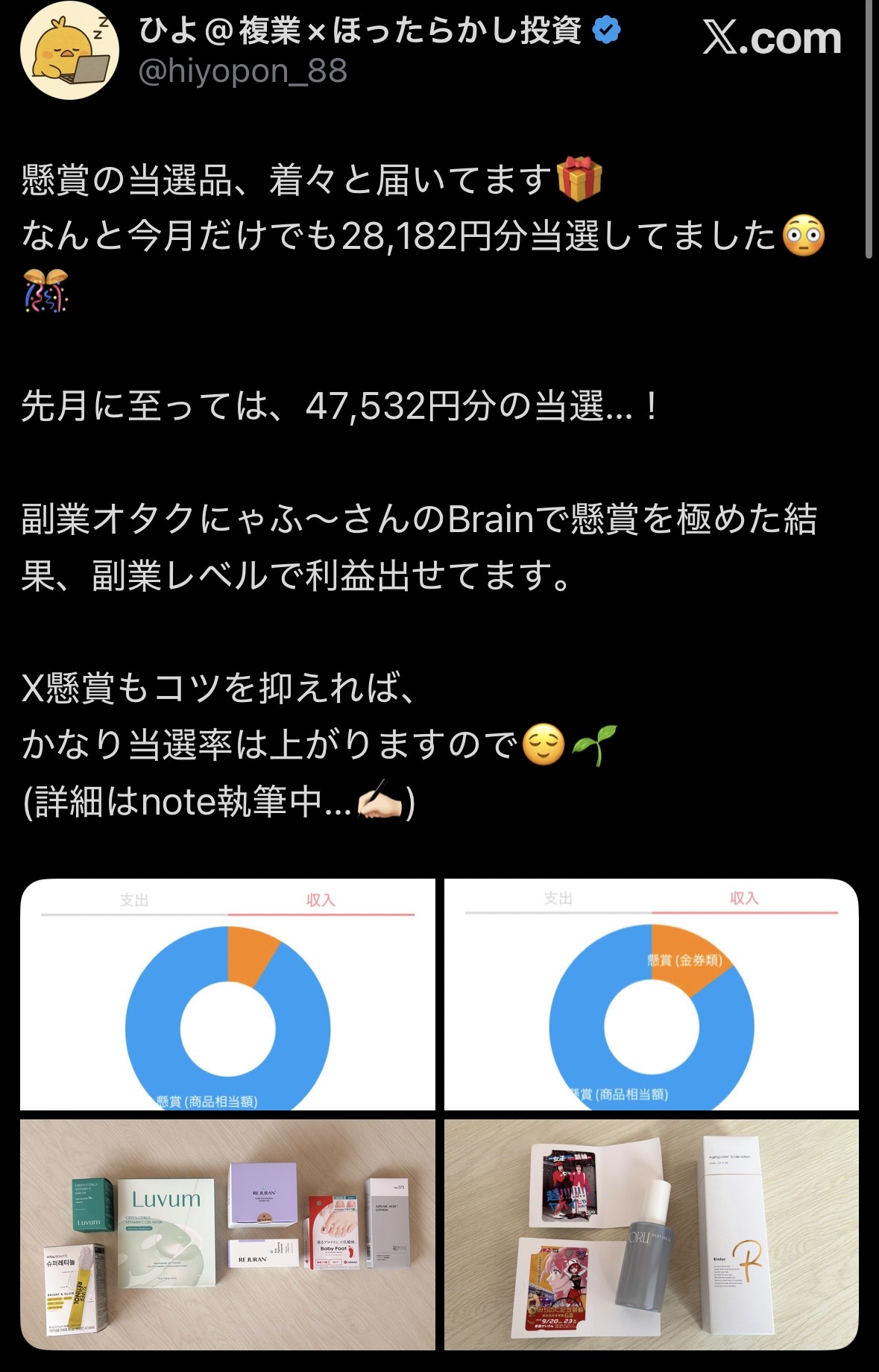Enlarge the photo of Luvum cosmetics prizes
879x1372 pixels.
pos(227,1233)
